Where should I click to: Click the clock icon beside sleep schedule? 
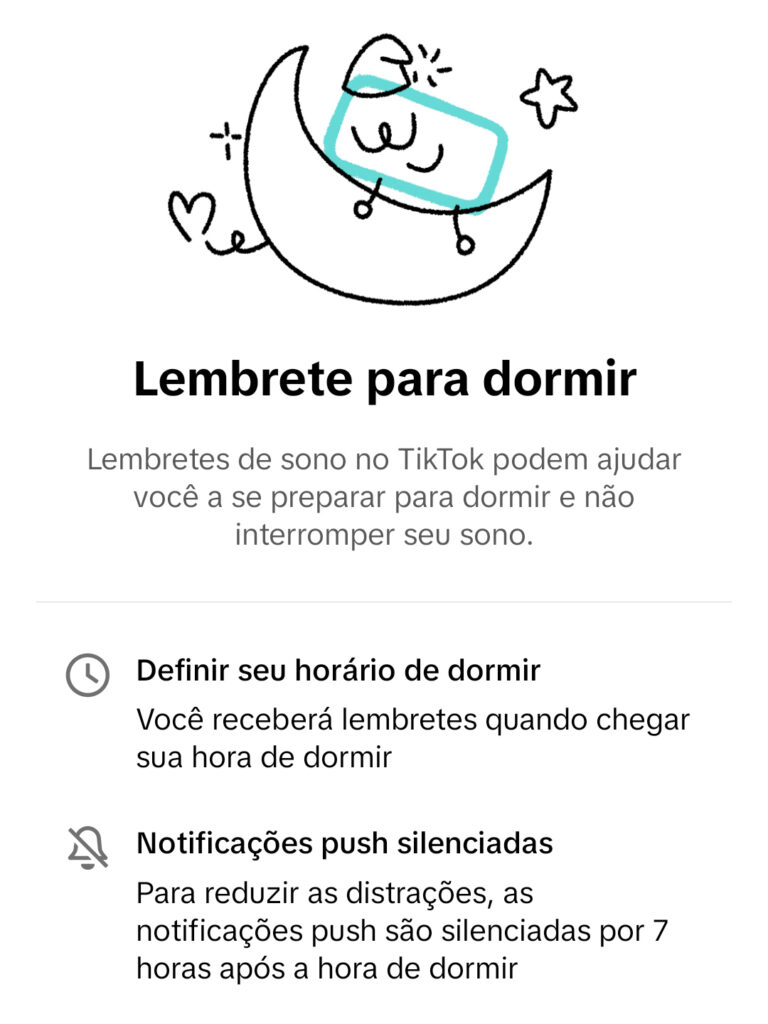coord(90,673)
